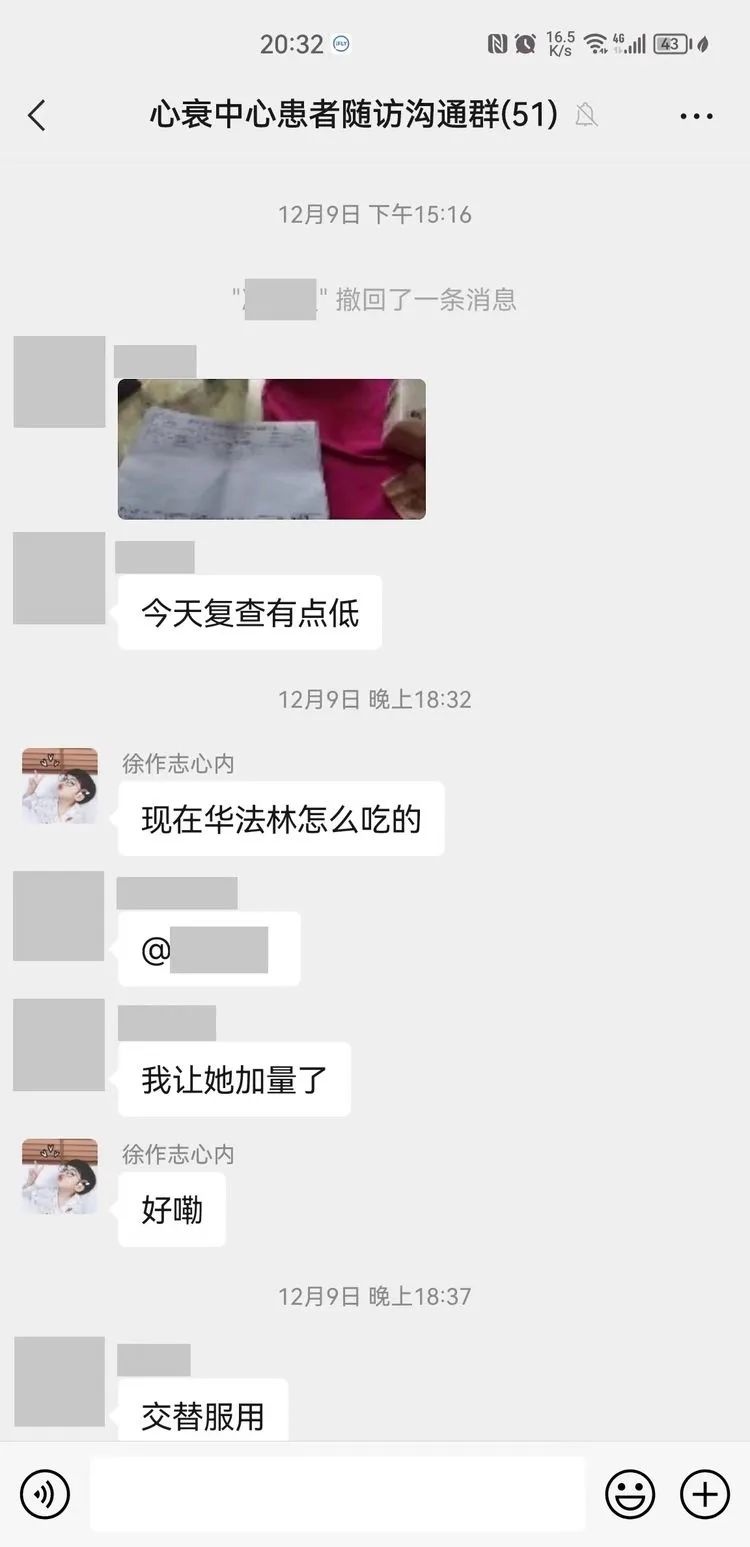This screenshot has height=1547, width=750.
Task: Open the shared photo of the paper note
Action: click(x=272, y=449)
